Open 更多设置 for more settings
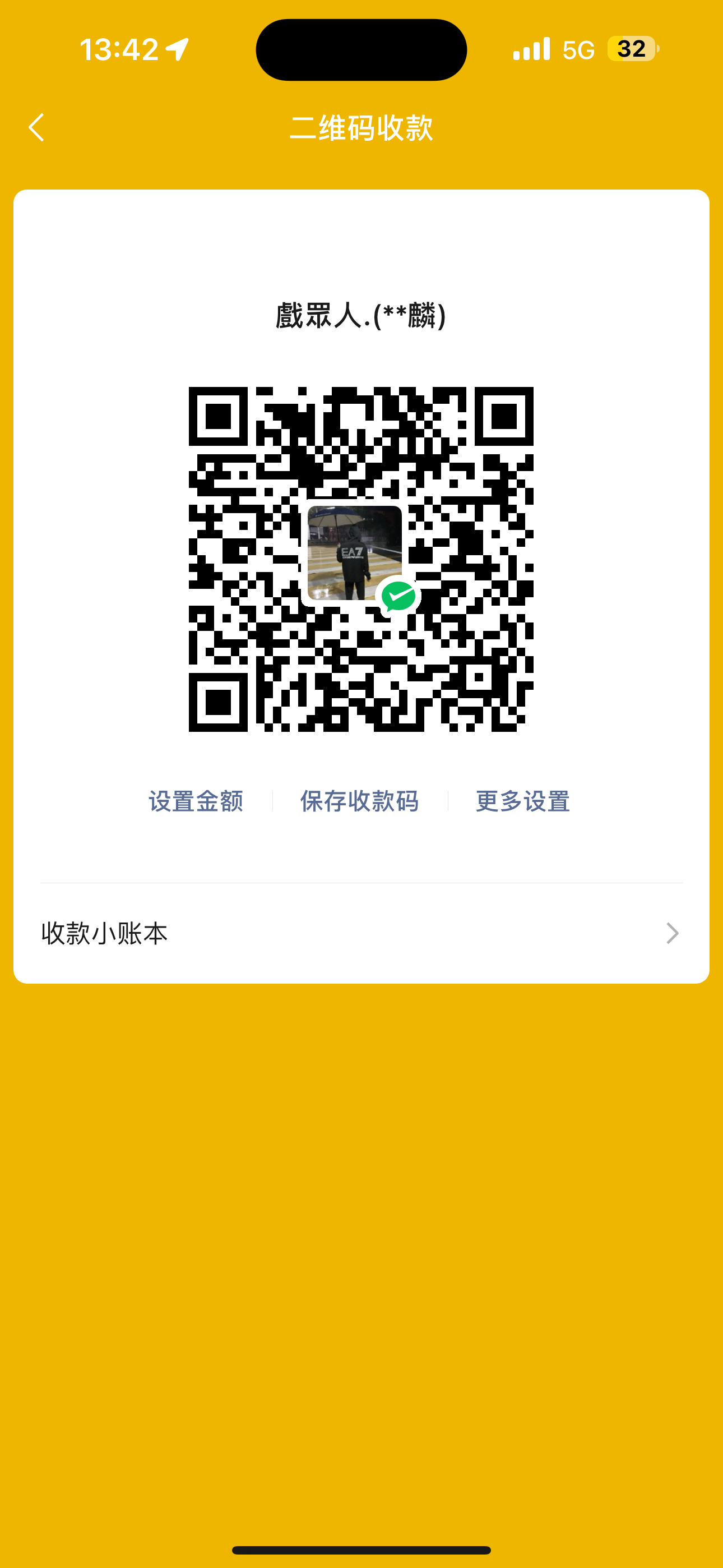Viewport: 723px width, 1568px height. (x=523, y=801)
